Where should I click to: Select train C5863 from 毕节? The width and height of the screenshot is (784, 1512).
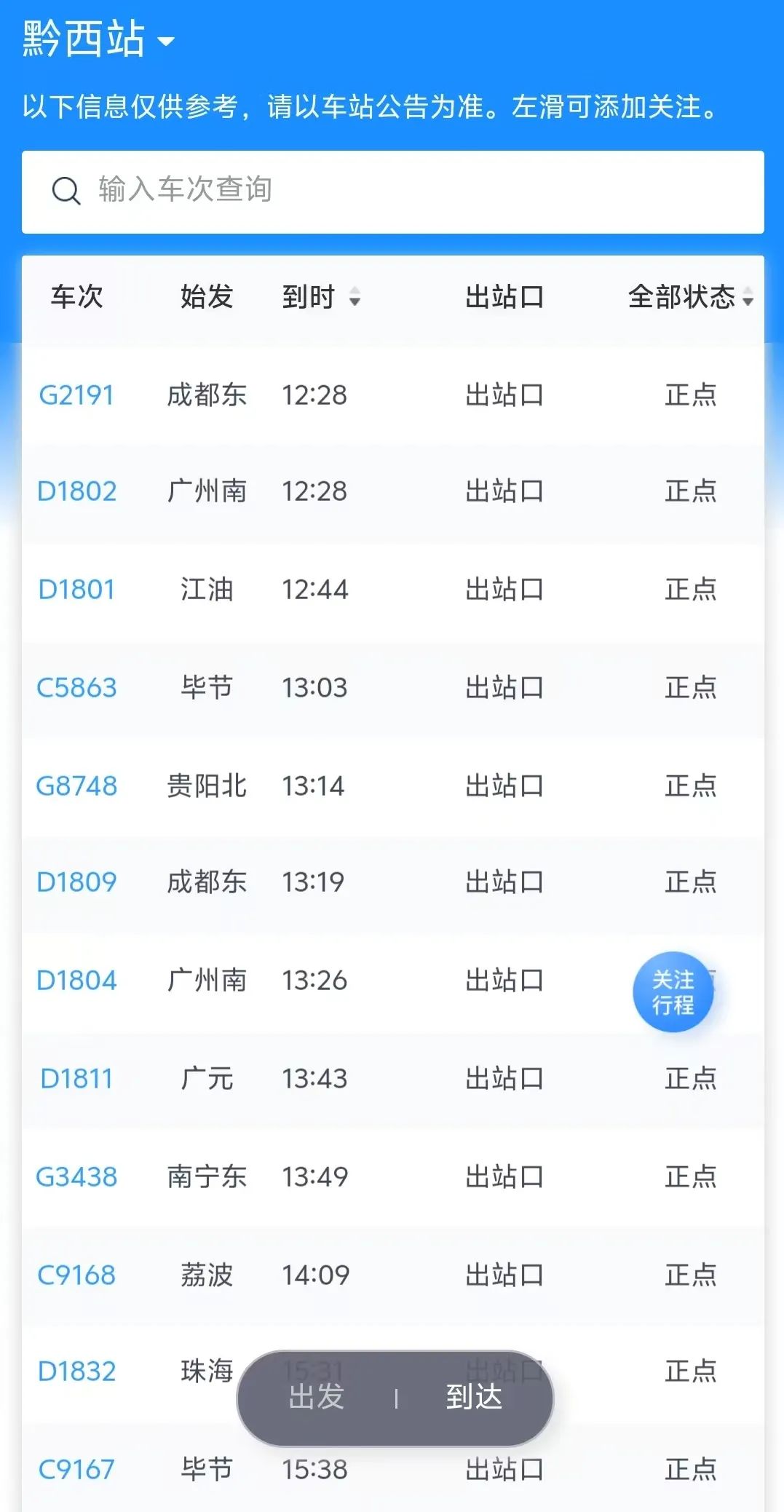click(76, 688)
